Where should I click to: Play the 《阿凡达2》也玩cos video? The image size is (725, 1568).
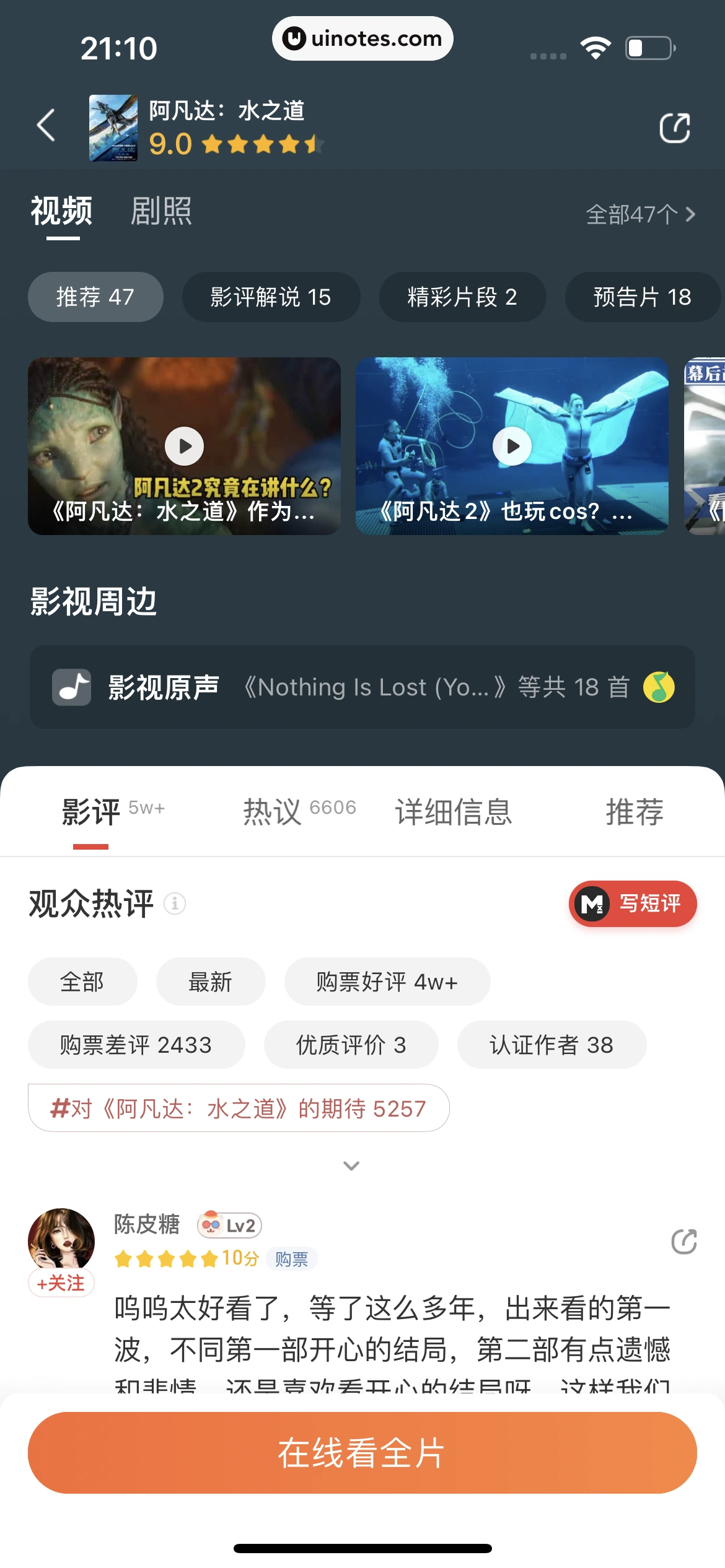pyautogui.click(x=512, y=446)
